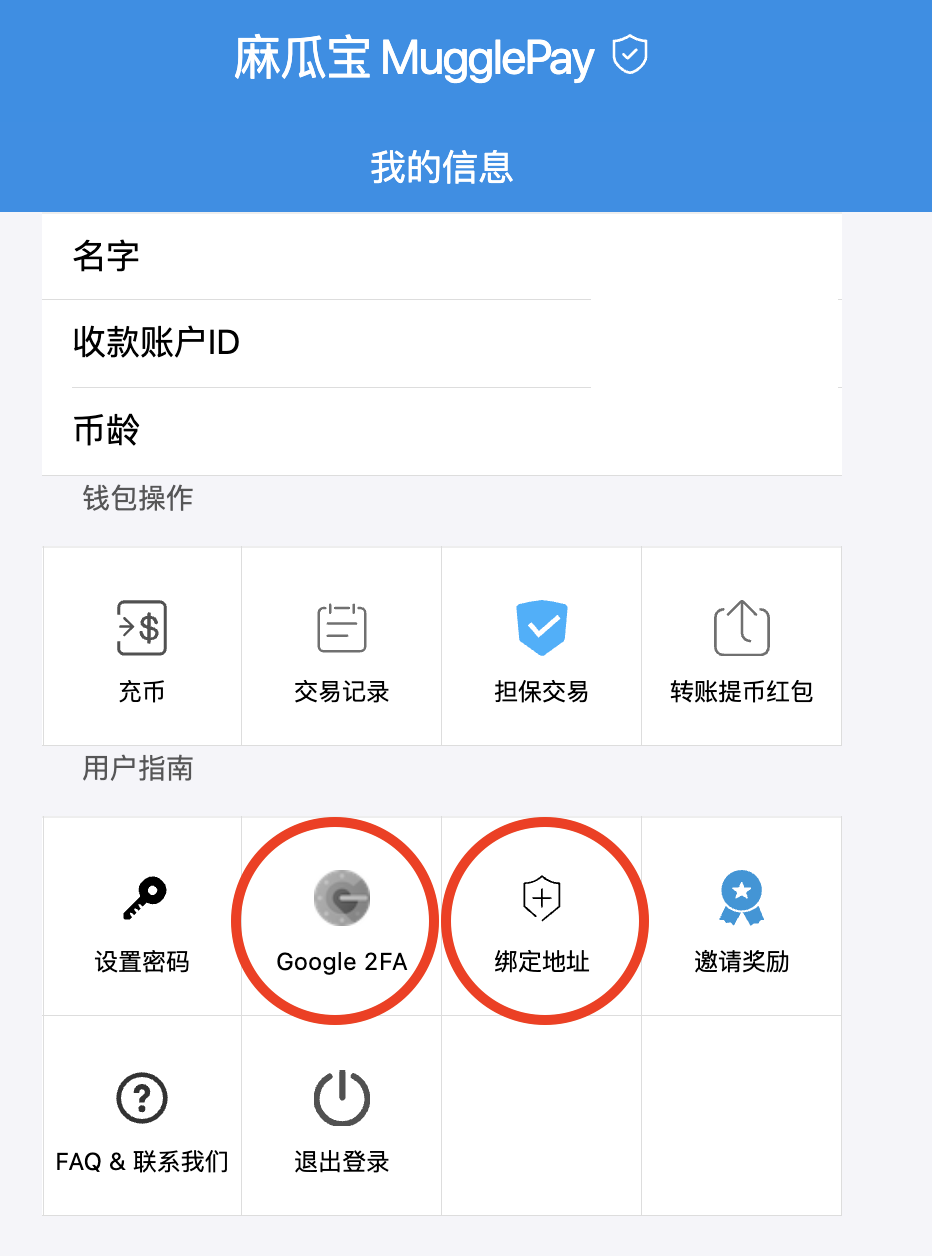Log out with 退出登录
This screenshot has width=932, height=1256.
342,1116
